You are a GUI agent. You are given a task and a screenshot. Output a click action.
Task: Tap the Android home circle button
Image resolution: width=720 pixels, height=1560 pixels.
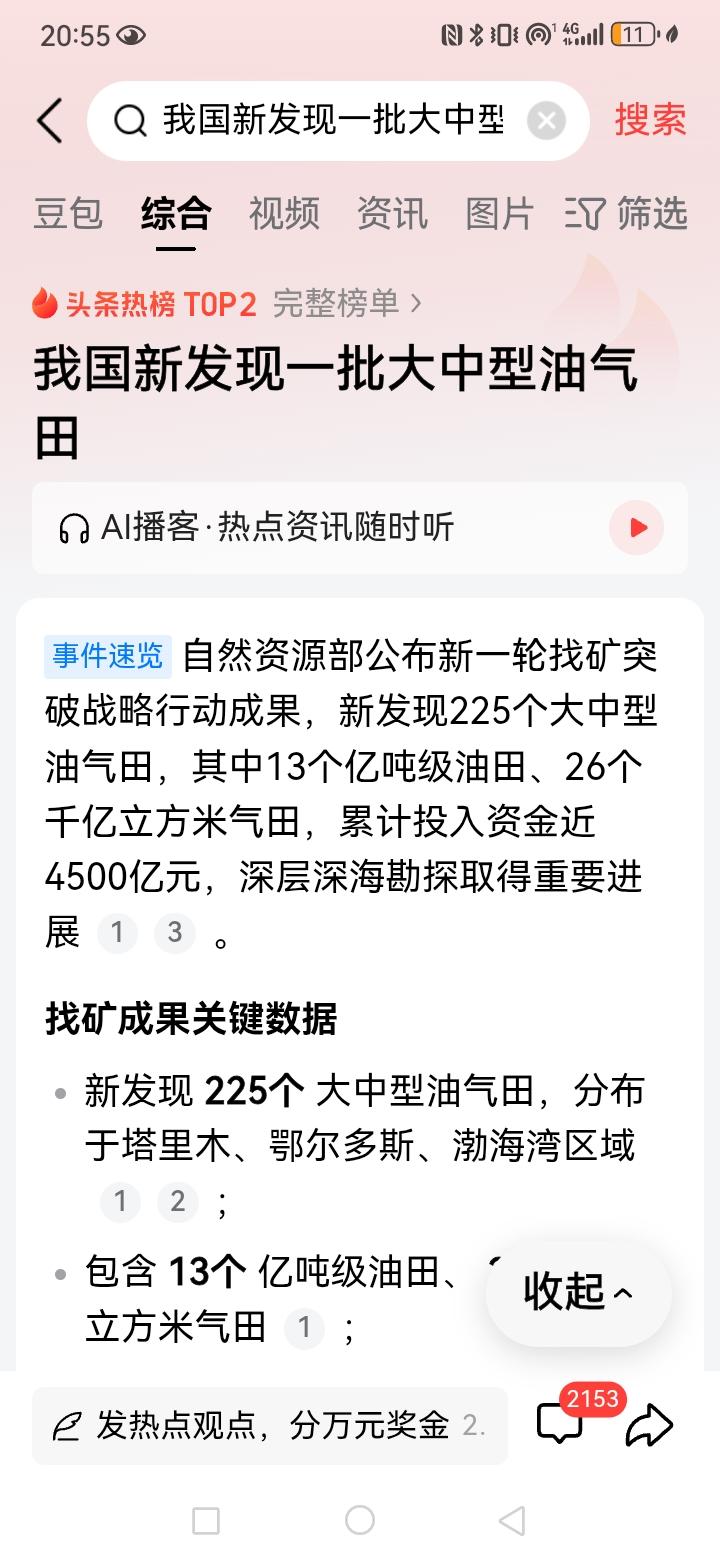point(360,1522)
